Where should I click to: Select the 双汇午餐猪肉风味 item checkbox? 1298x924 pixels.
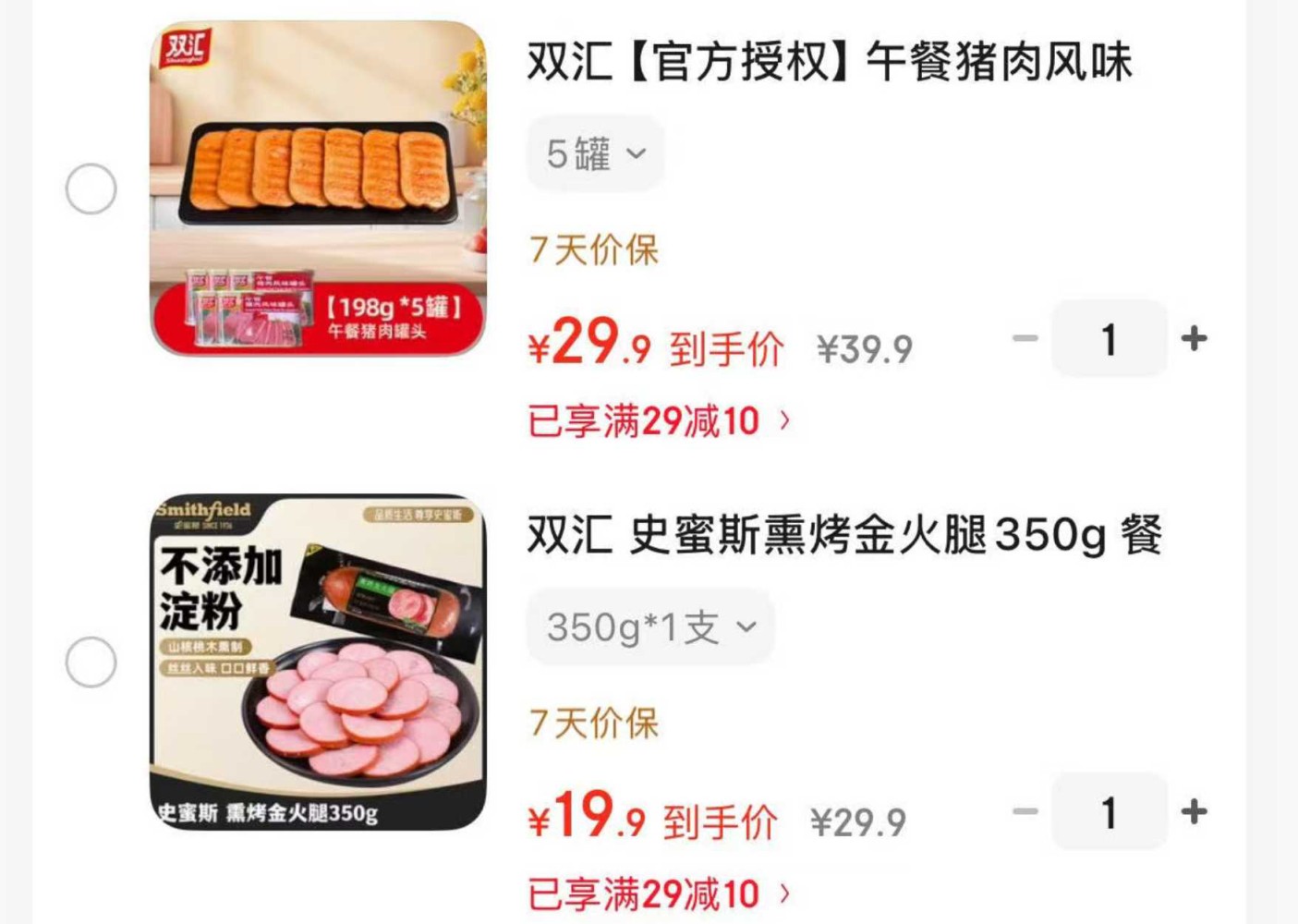91,189
